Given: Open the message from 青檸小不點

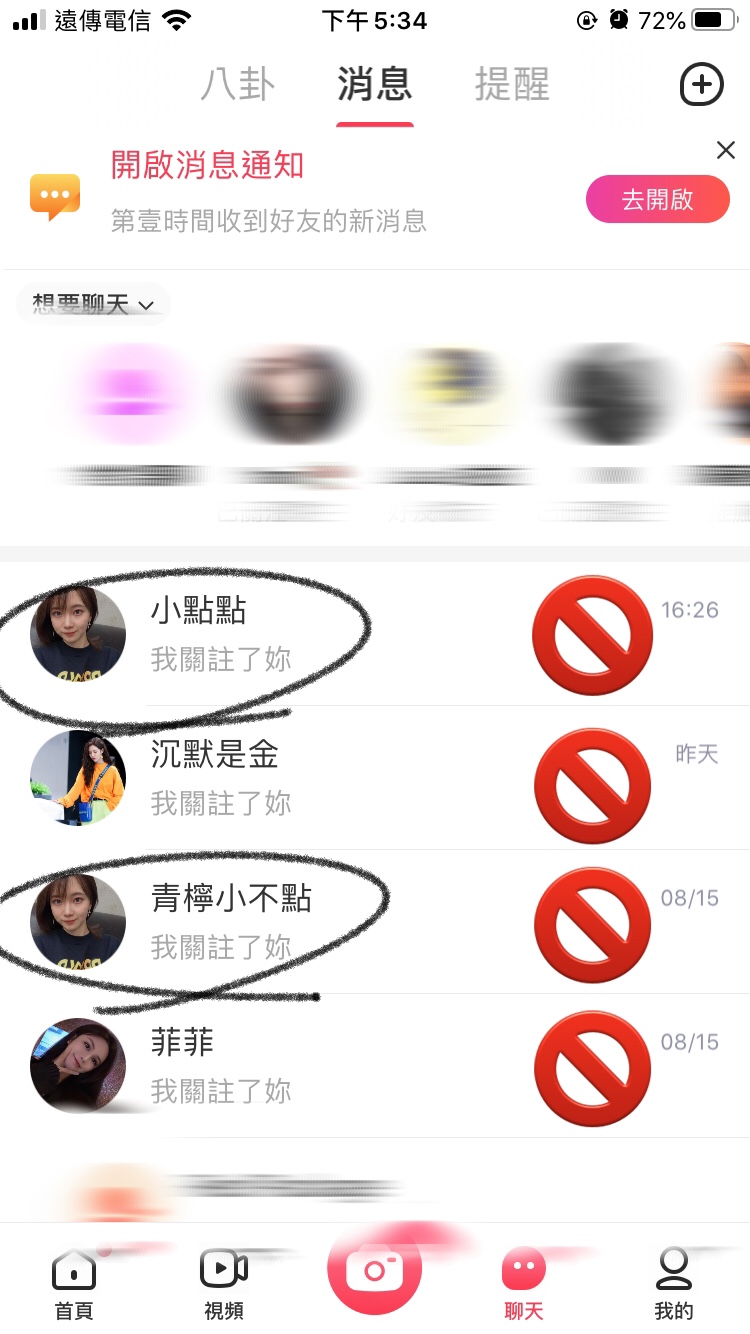Looking at the screenshot, I should point(300,922).
